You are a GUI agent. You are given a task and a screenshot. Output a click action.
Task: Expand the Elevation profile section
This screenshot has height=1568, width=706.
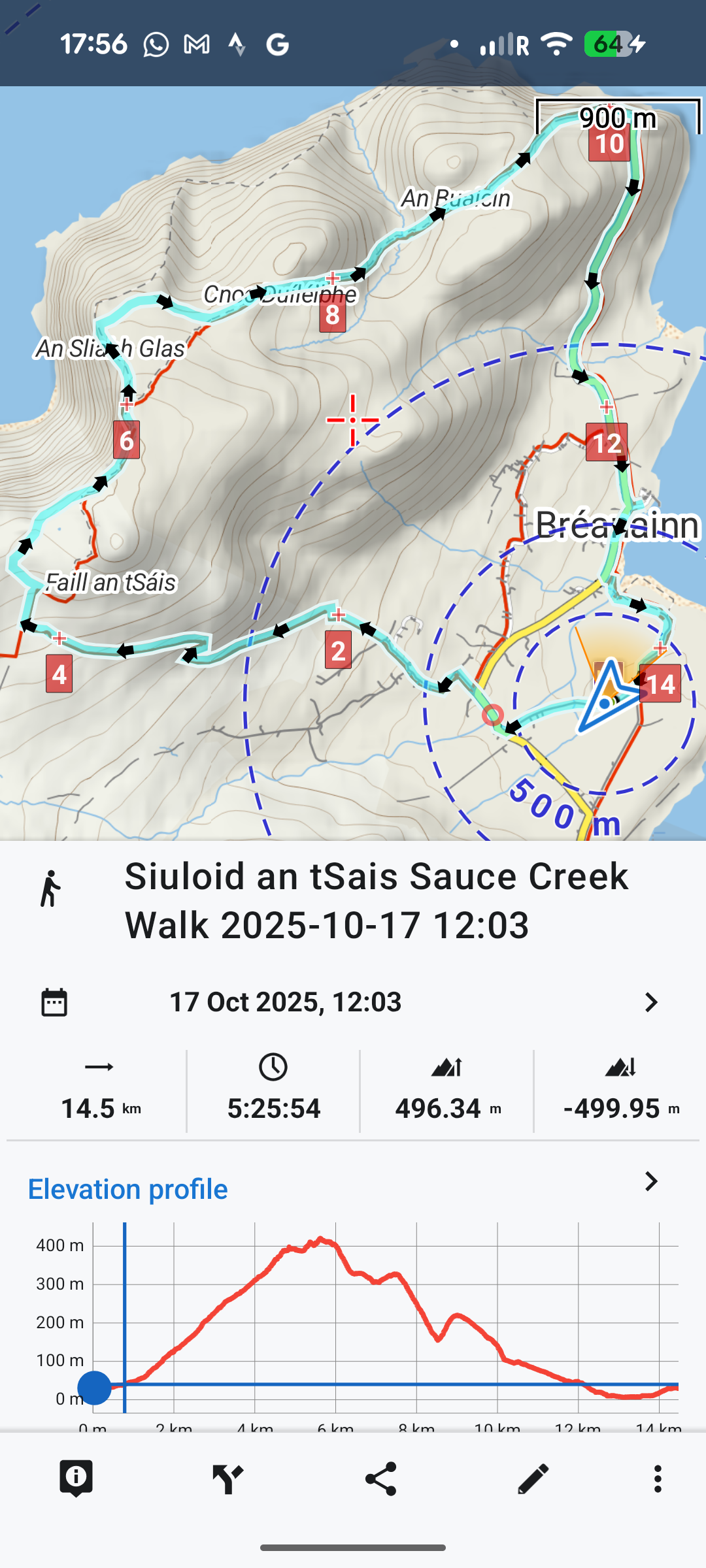click(x=650, y=1182)
